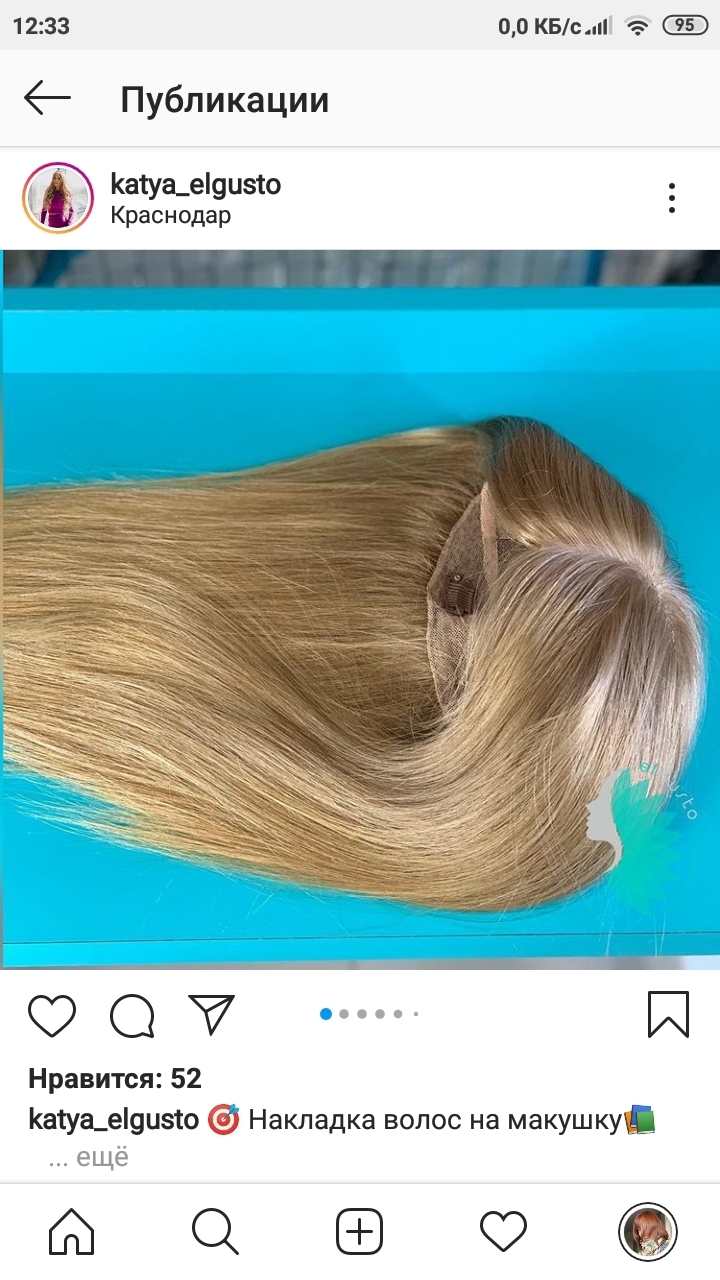Switch to the Home tab
720x1280 pixels.
pyautogui.click(x=72, y=1231)
